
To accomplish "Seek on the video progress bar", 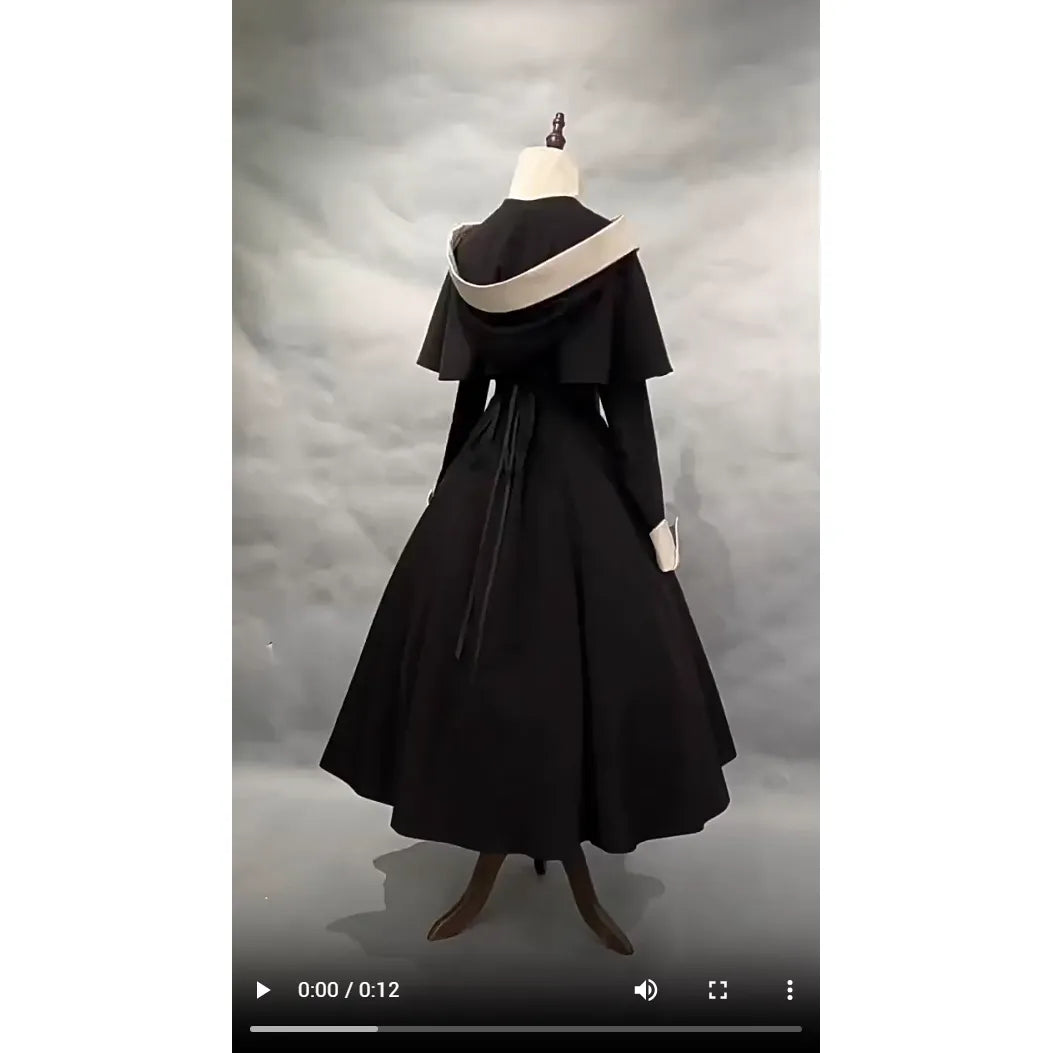I will tap(525, 1028).
